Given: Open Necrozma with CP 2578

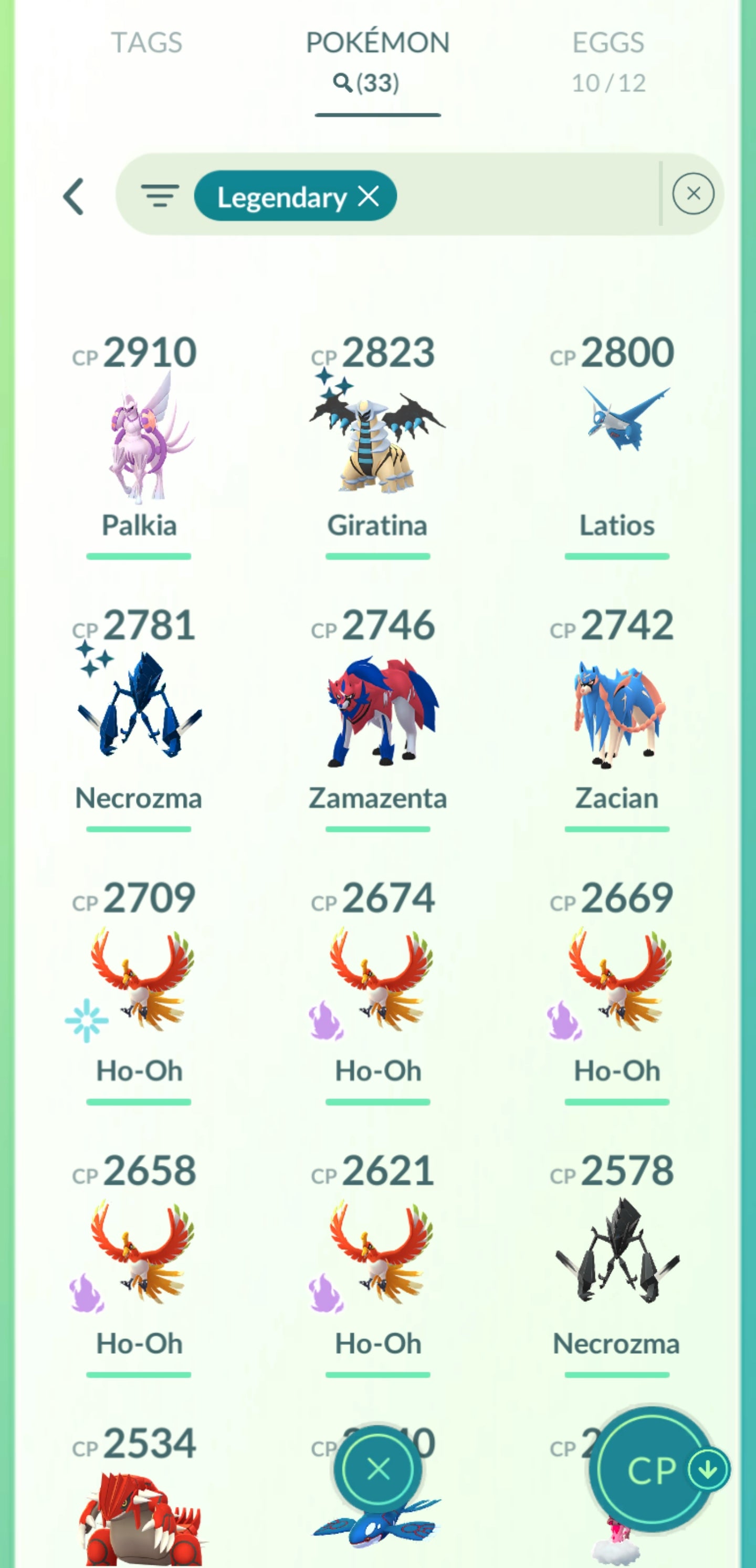Looking at the screenshot, I should coord(616,1254).
